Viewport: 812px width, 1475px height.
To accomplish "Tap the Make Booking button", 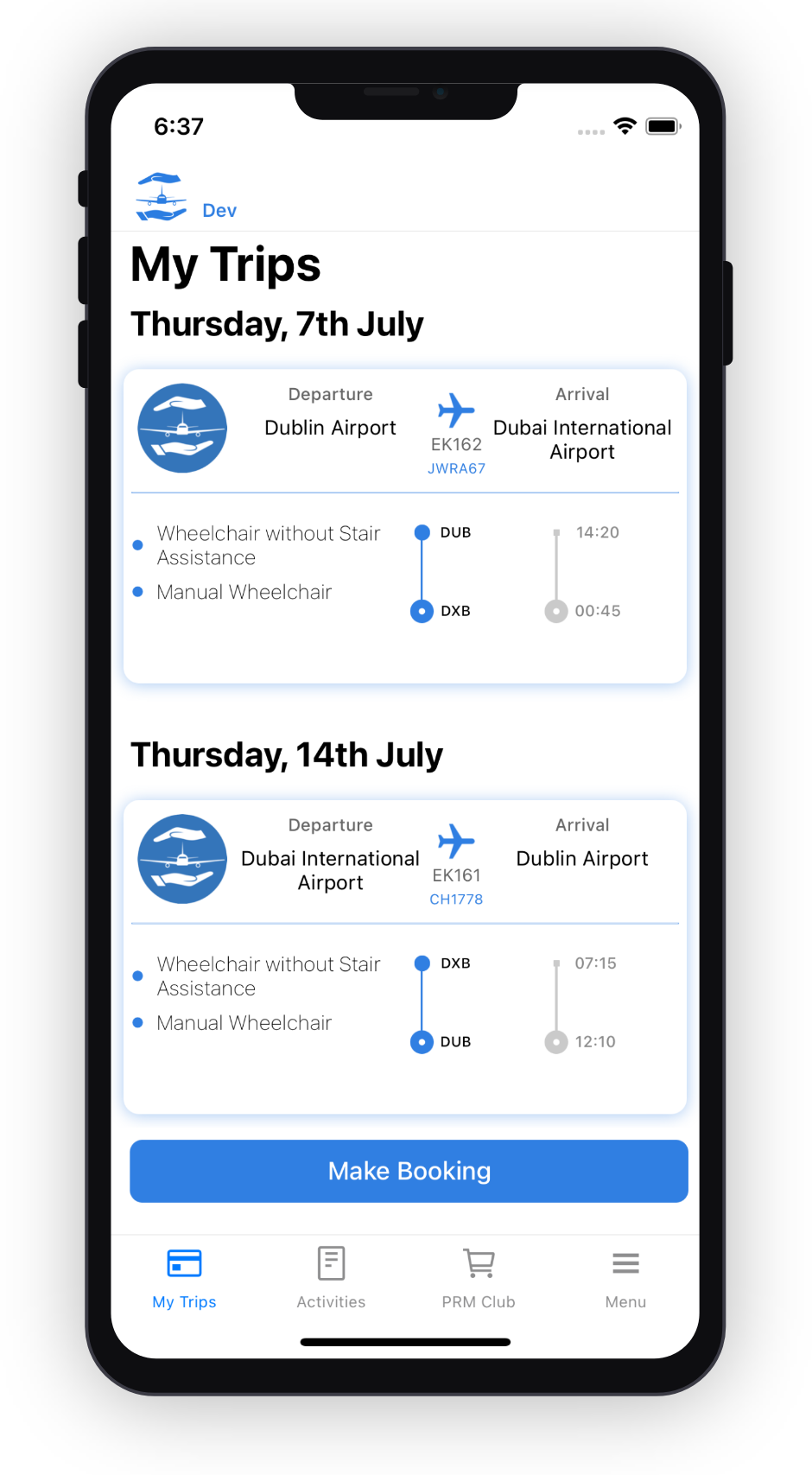I will tap(409, 1171).
